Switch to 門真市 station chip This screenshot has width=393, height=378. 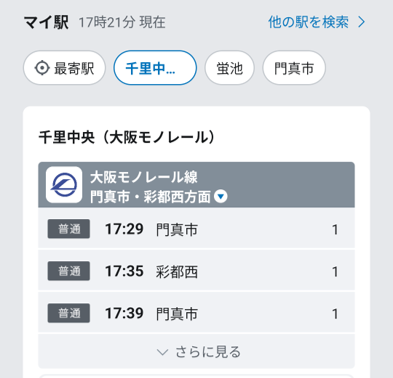pos(294,68)
